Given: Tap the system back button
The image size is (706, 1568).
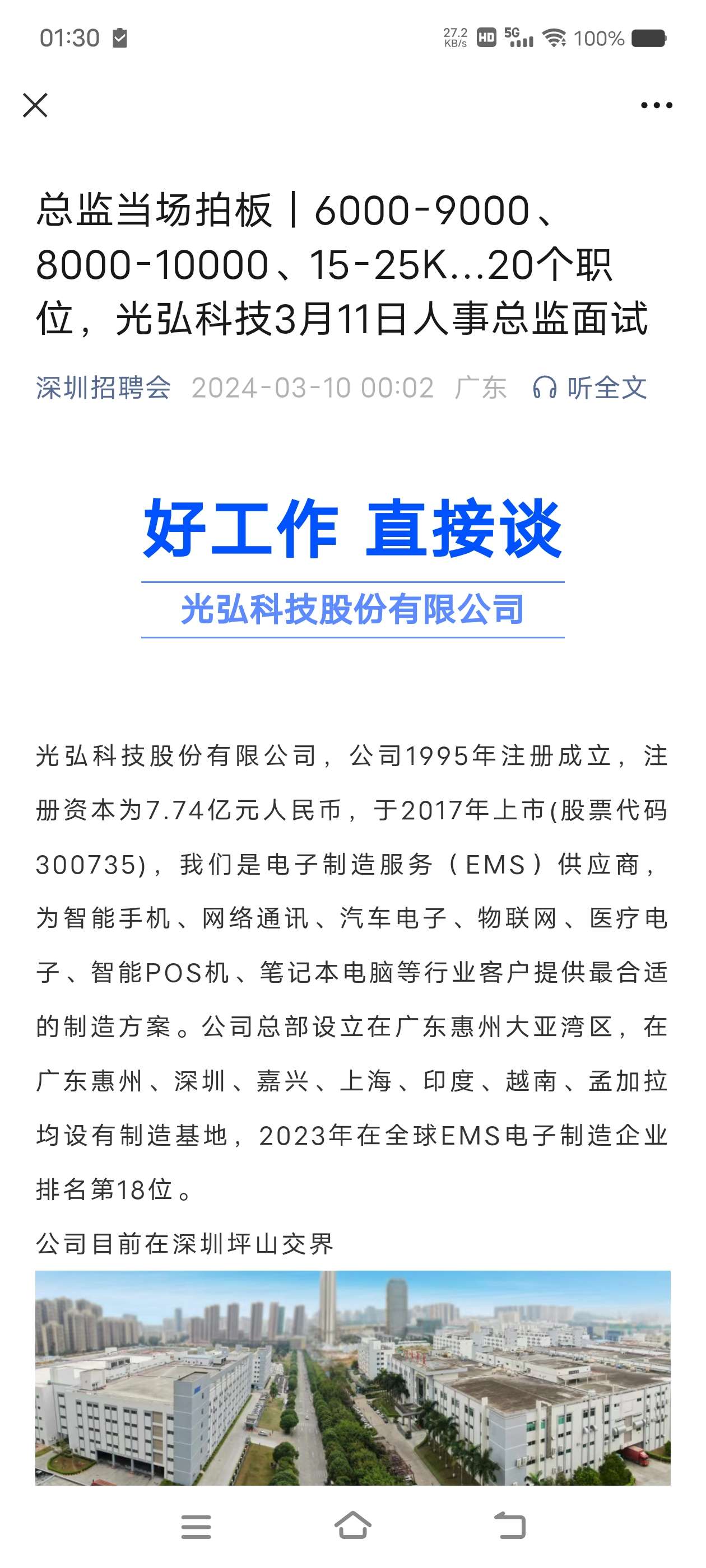Looking at the screenshot, I should 509,1525.
